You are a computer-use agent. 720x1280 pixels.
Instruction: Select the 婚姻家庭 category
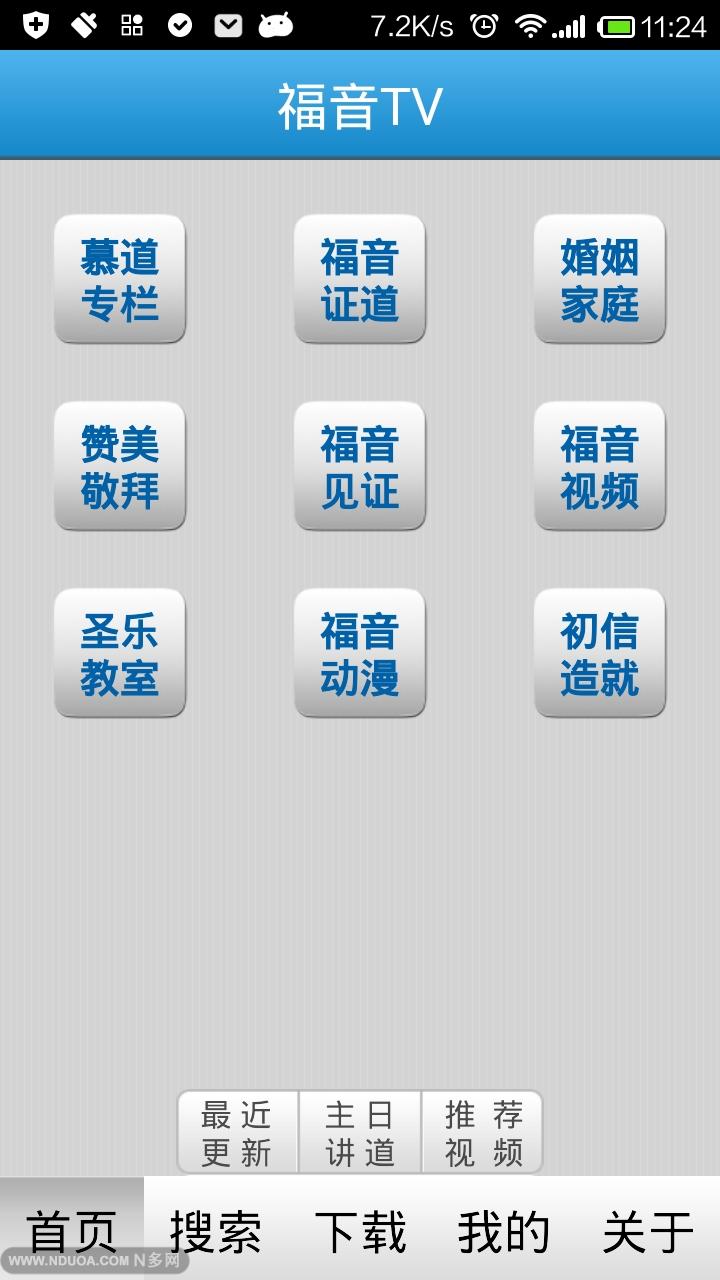click(600, 279)
